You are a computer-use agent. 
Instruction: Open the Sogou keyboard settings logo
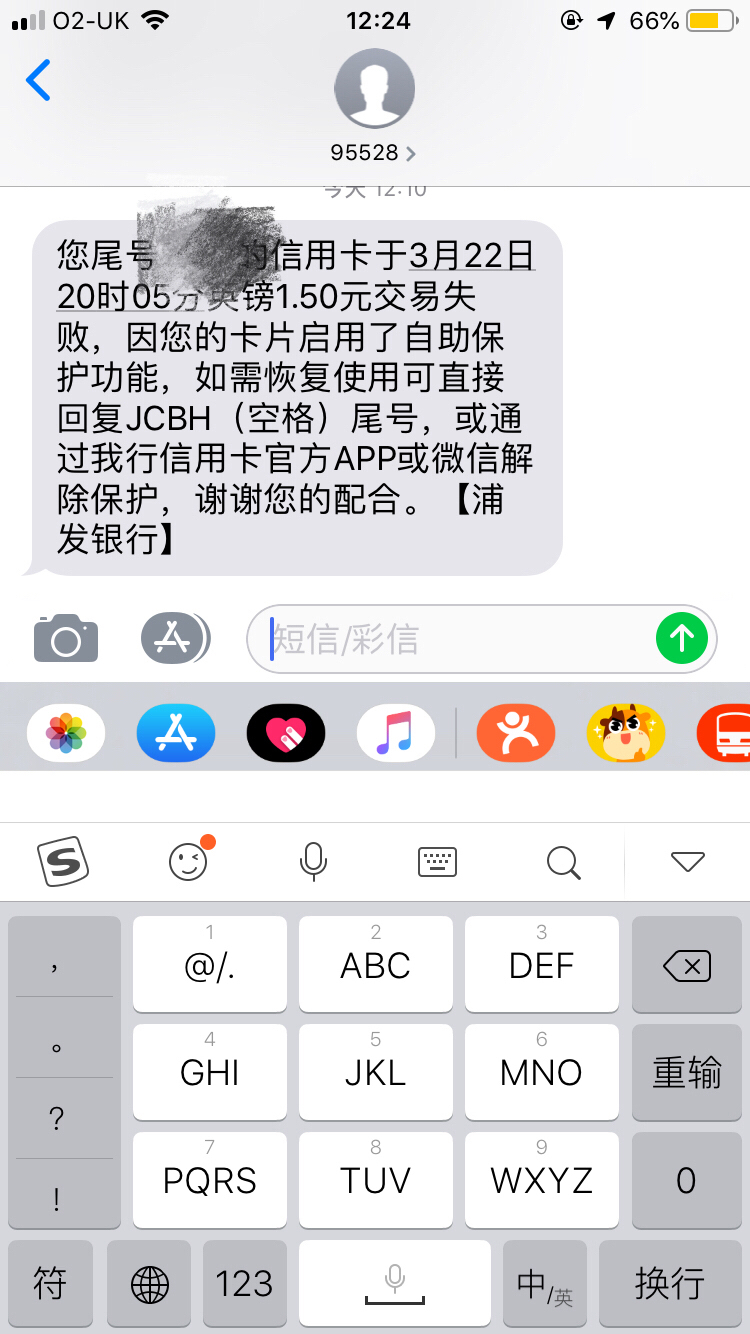point(63,861)
